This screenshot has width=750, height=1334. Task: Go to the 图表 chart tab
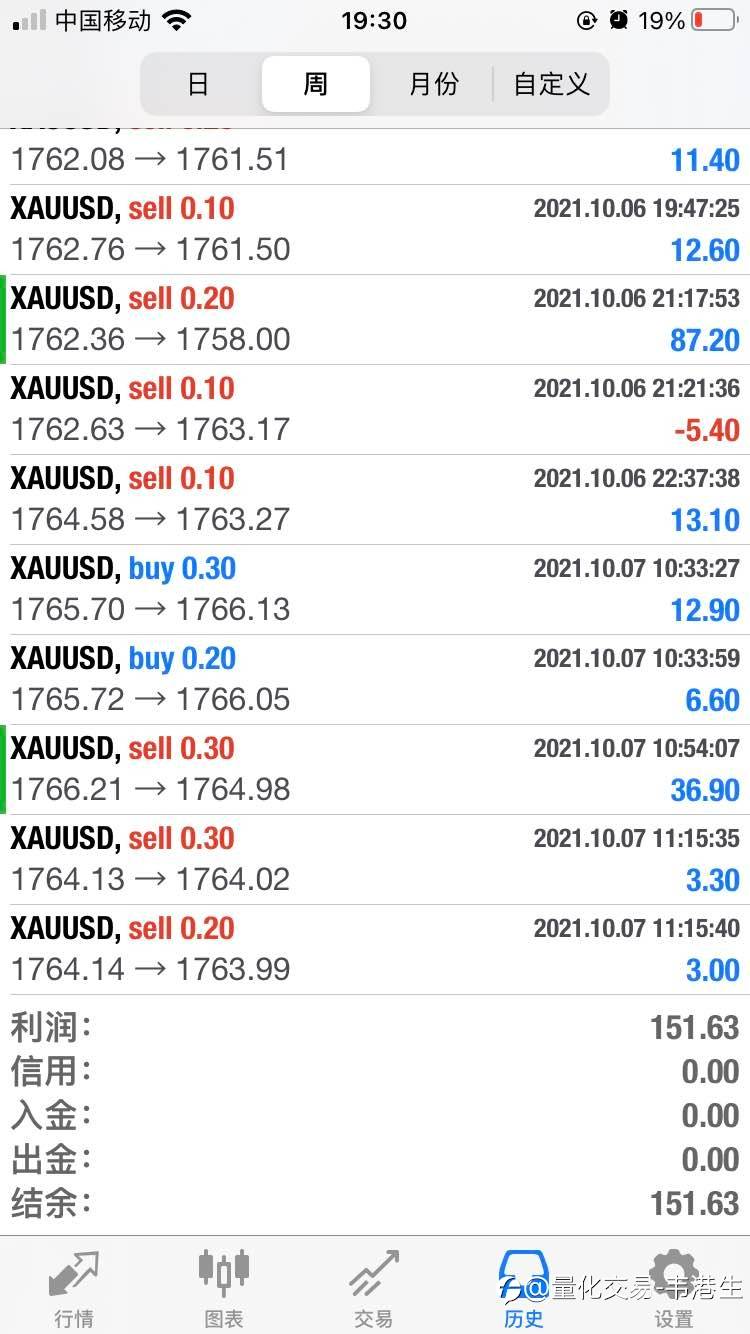click(x=224, y=1288)
